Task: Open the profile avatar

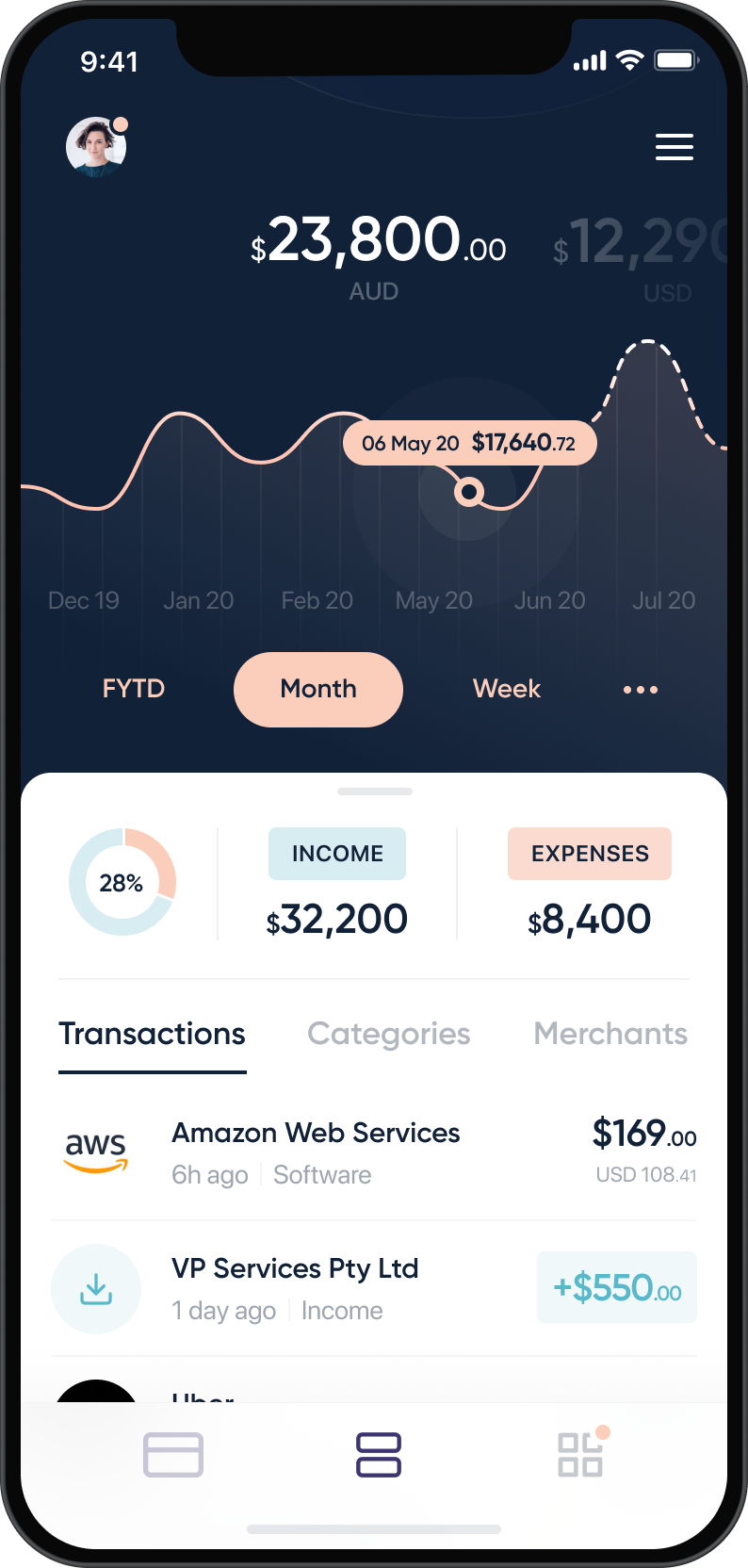Action: click(96, 146)
